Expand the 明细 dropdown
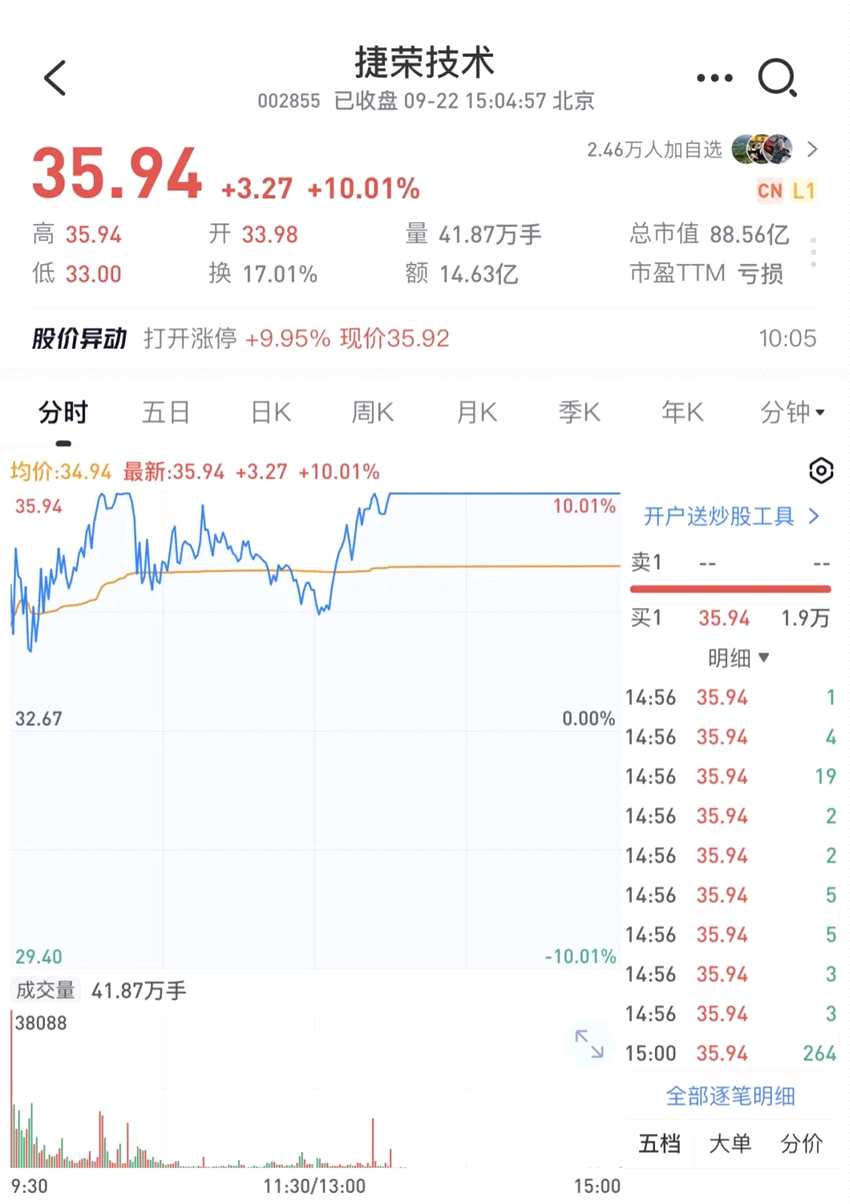 [739, 658]
